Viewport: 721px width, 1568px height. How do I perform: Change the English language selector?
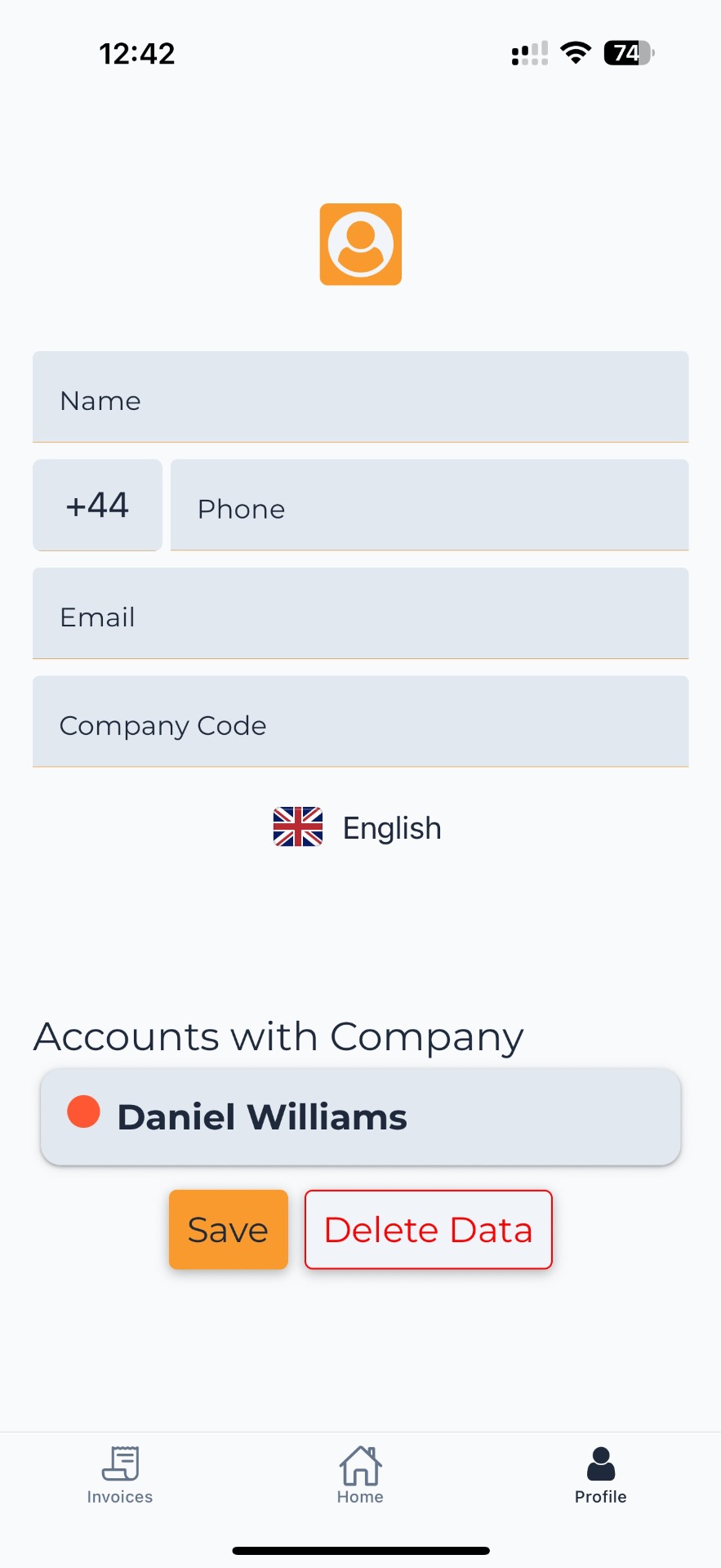point(358,827)
